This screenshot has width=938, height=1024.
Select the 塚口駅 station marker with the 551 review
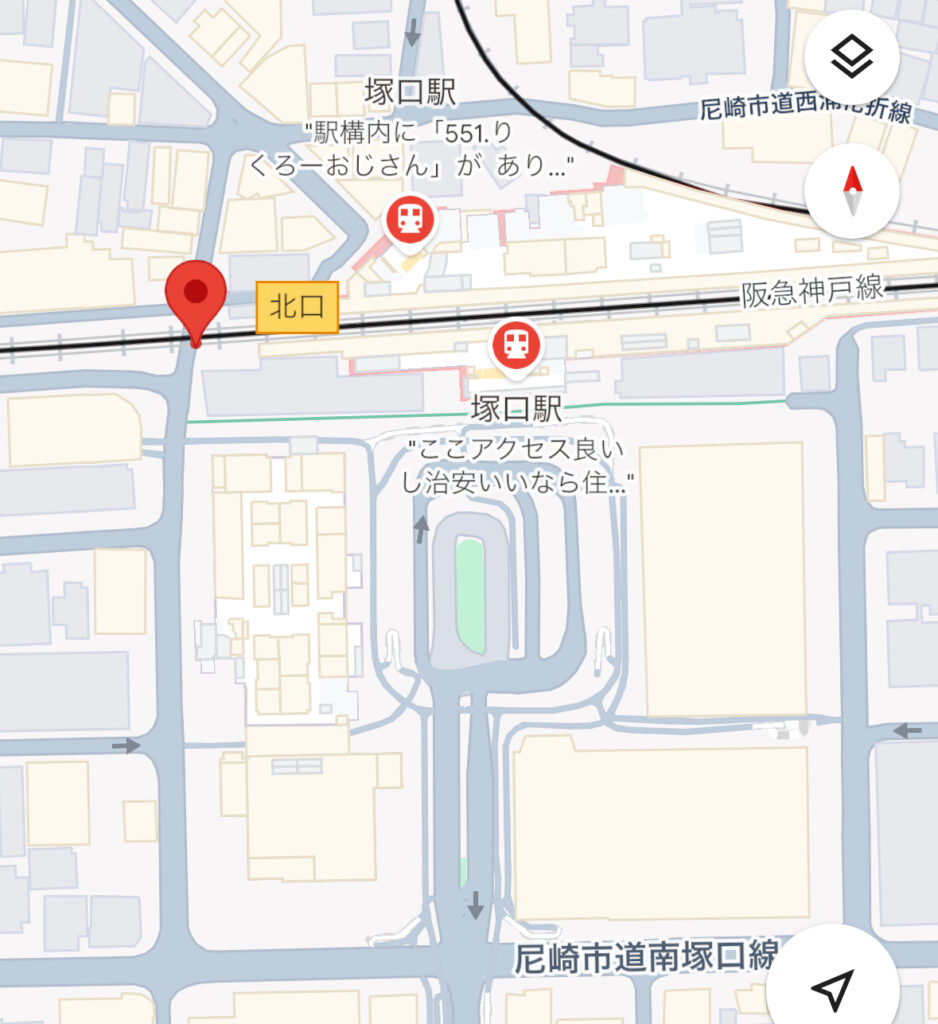click(x=409, y=221)
